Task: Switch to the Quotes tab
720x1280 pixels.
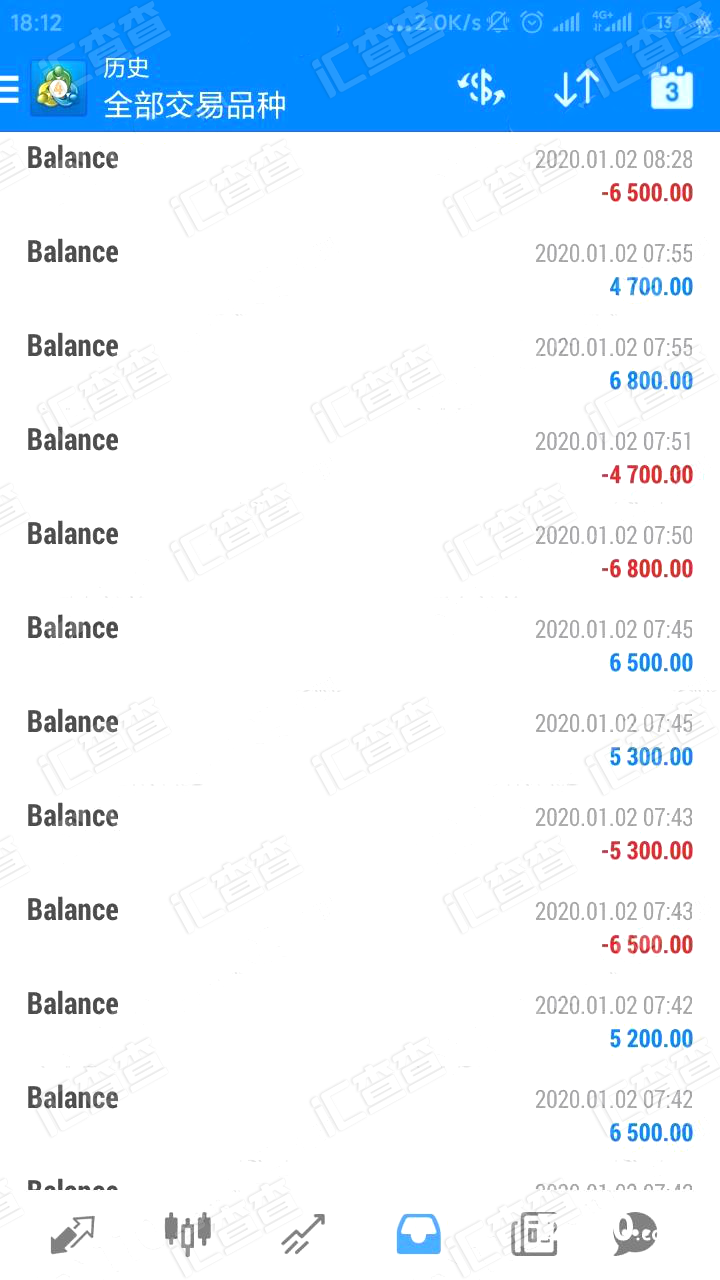Action: [72, 1234]
